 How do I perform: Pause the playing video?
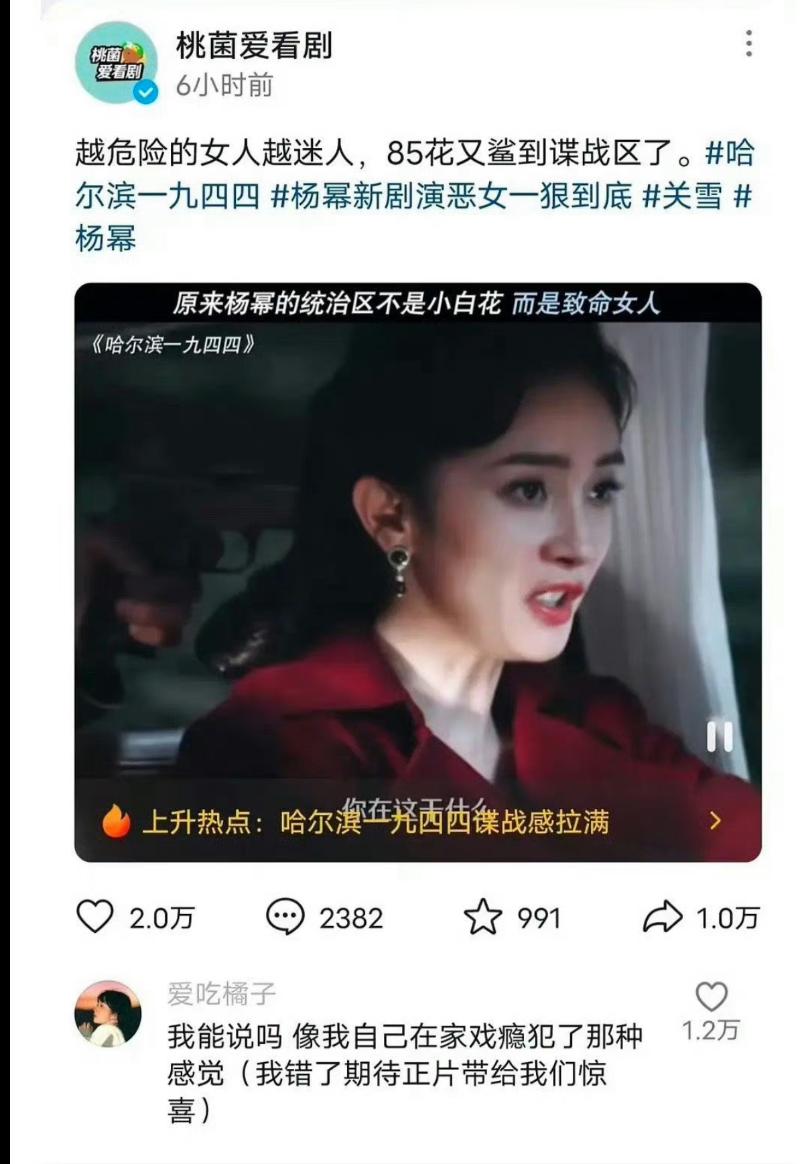click(719, 737)
